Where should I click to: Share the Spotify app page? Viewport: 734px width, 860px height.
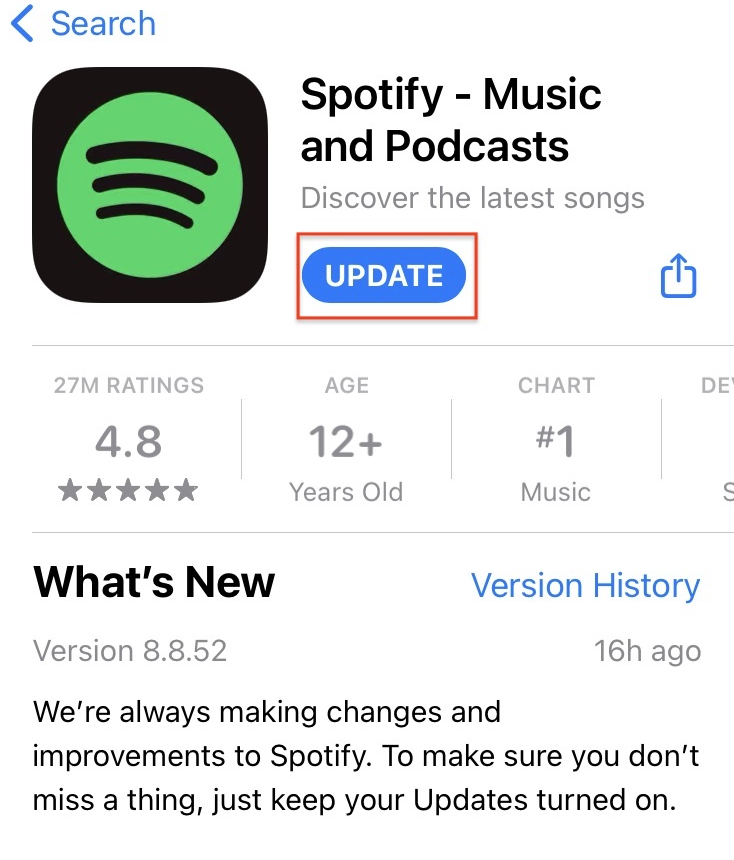[678, 275]
